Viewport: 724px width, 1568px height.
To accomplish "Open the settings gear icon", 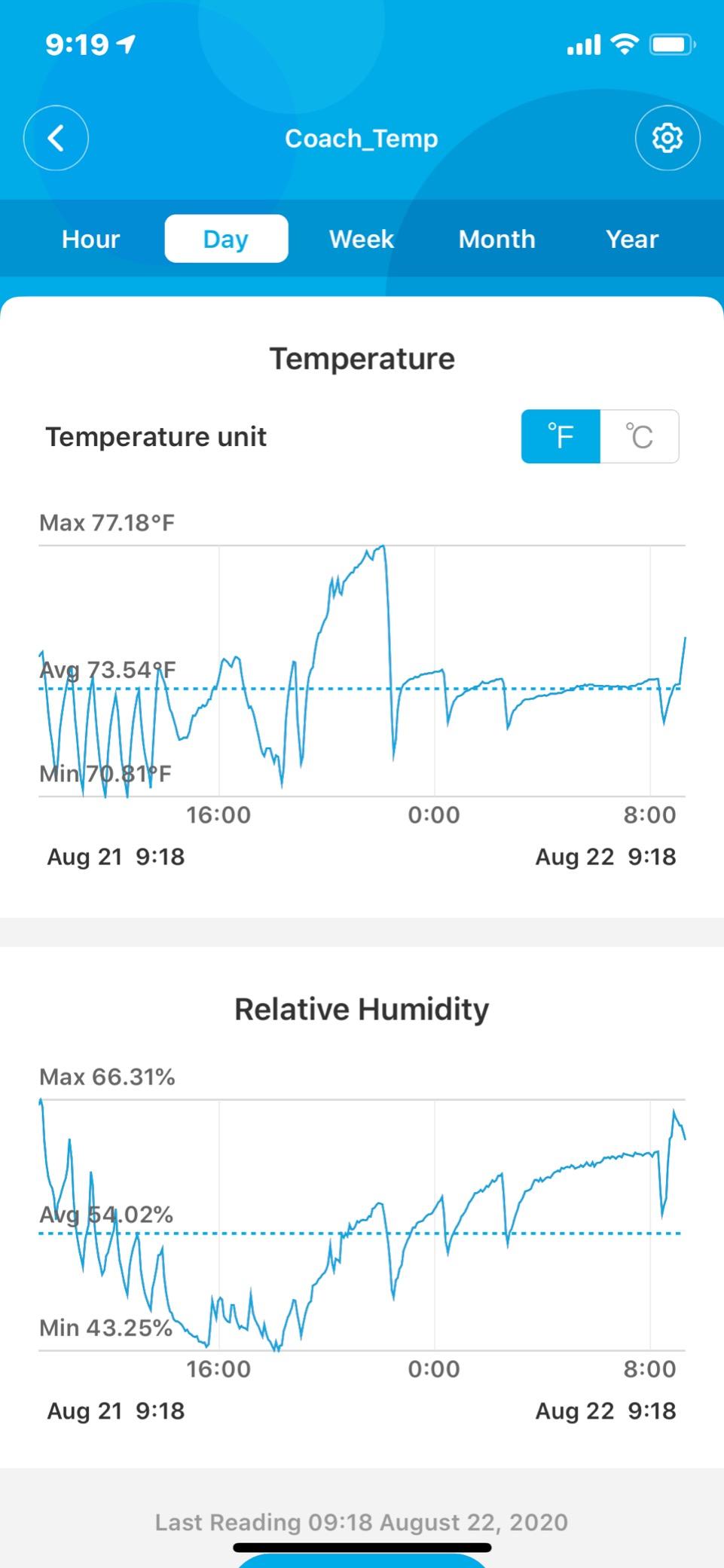I will click(x=667, y=138).
